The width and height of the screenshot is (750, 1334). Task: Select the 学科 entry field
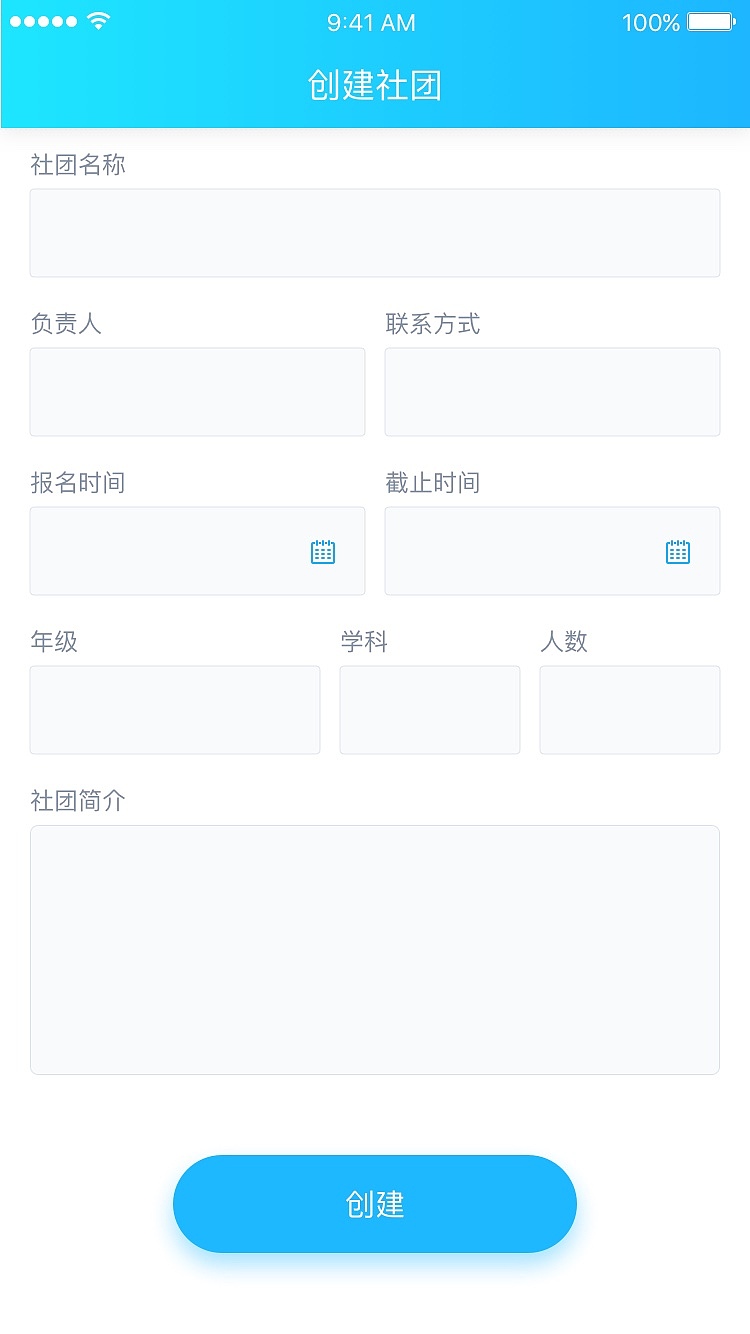(429, 709)
